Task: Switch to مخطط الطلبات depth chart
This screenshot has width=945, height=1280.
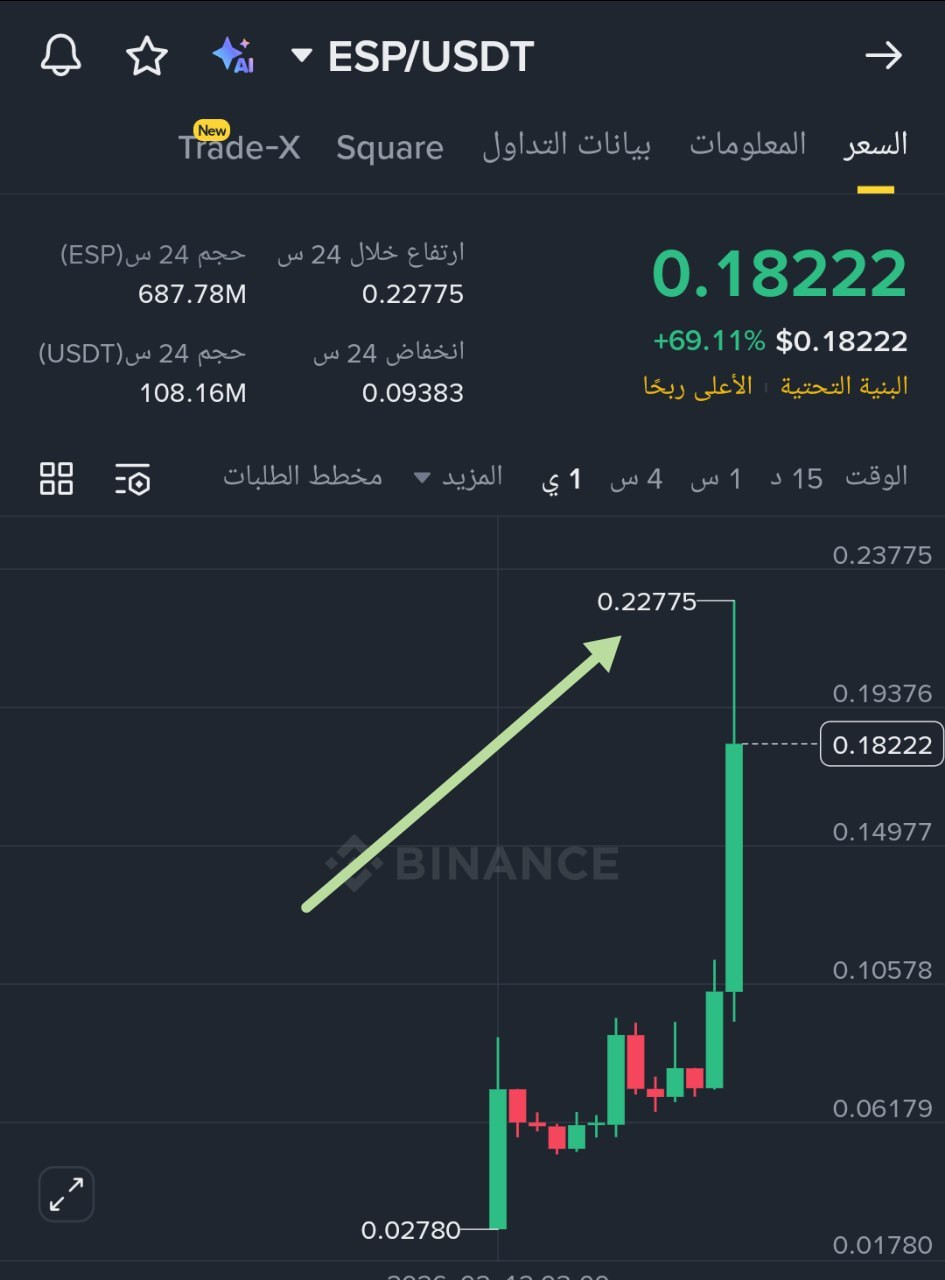Action: tap(302, 476)
